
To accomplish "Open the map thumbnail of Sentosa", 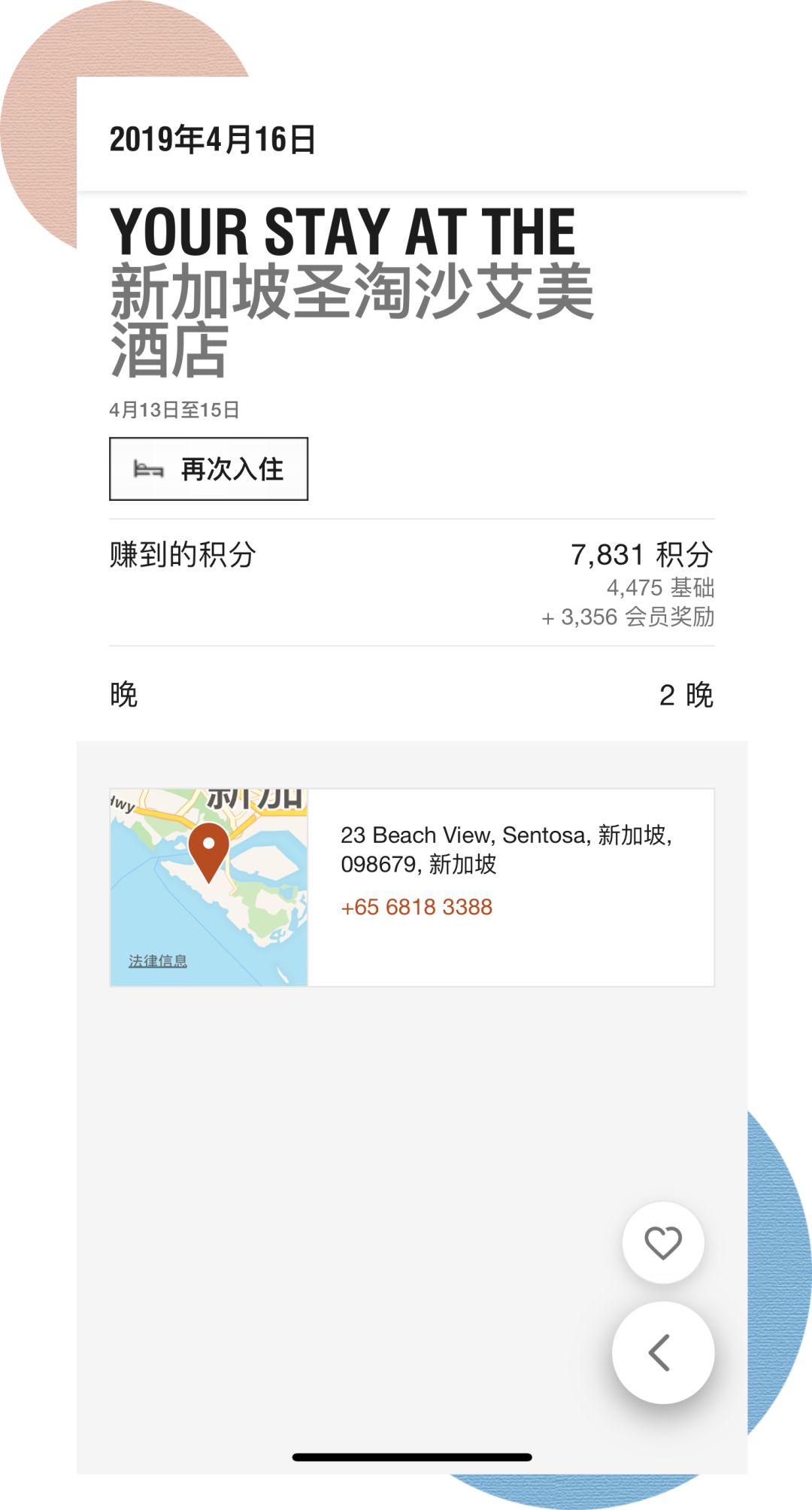I will pos(208,884).
